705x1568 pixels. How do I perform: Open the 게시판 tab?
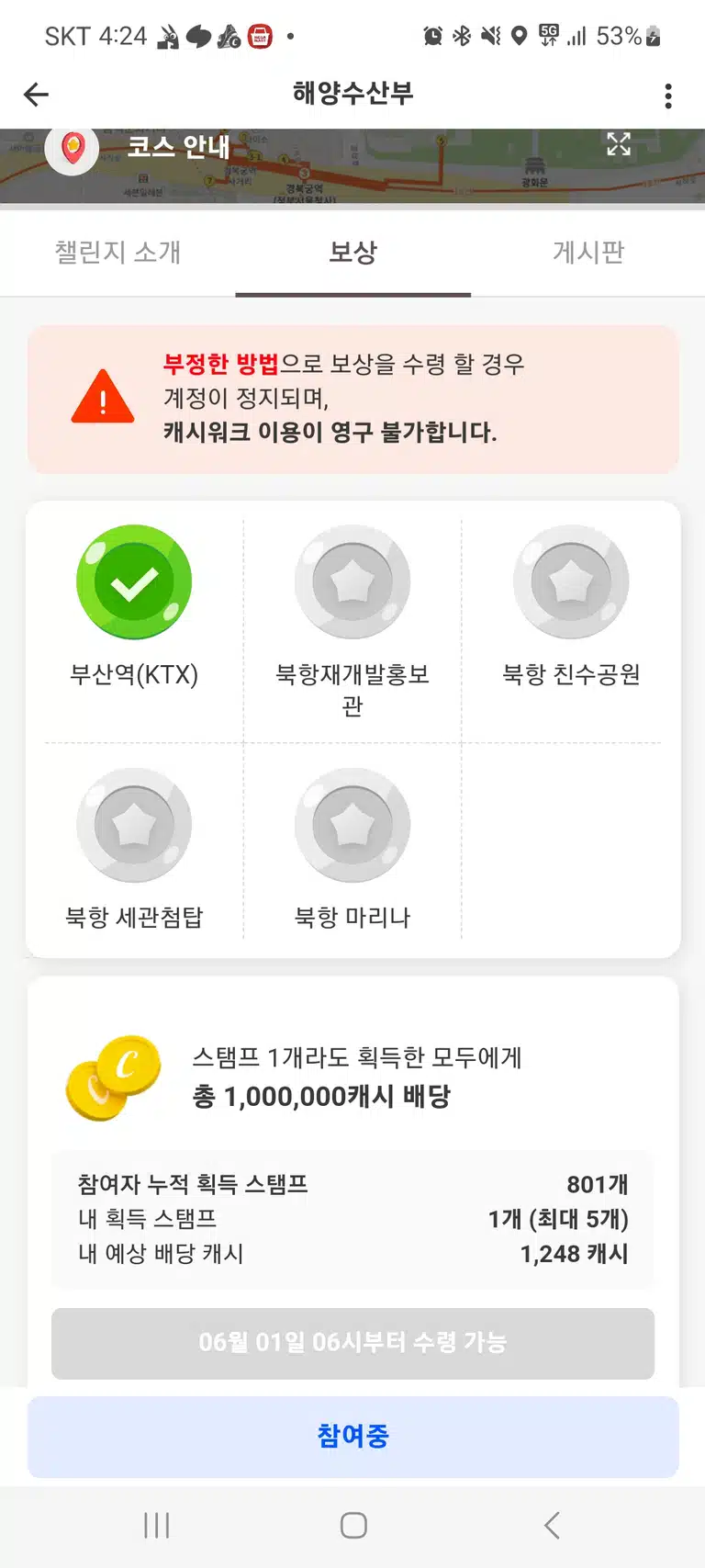pos(588,252)
